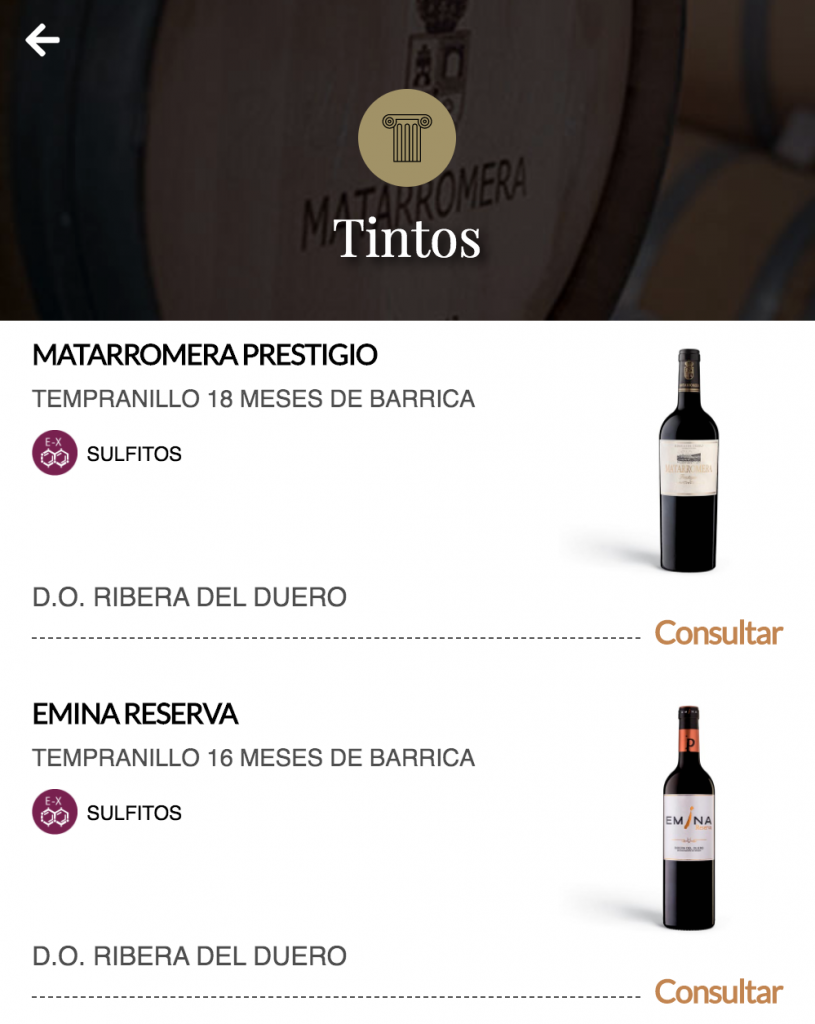The image size is (815, 1024).
Task: Tap Consultar for Emina Reserva
Action: (x=718, y=992)
